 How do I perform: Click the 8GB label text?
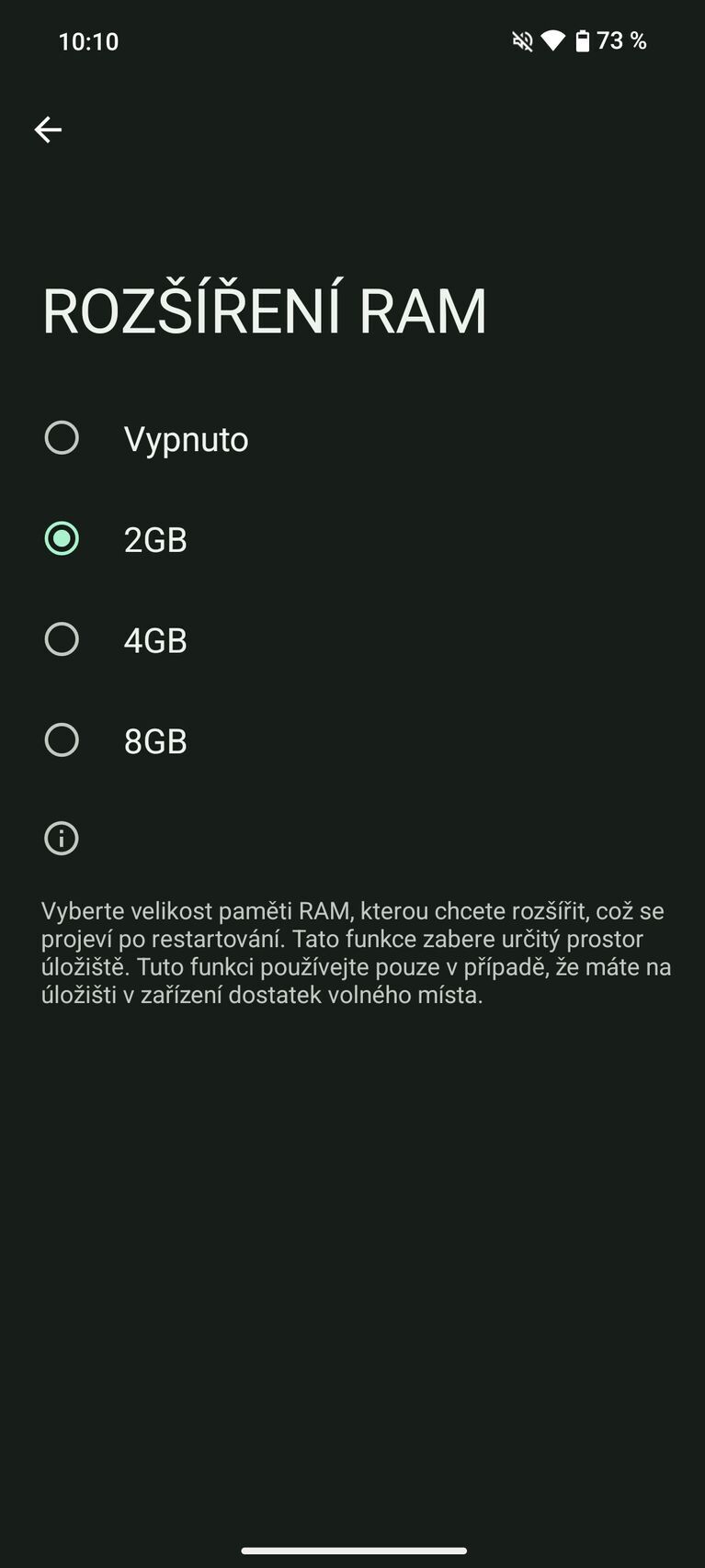(154, 739)
